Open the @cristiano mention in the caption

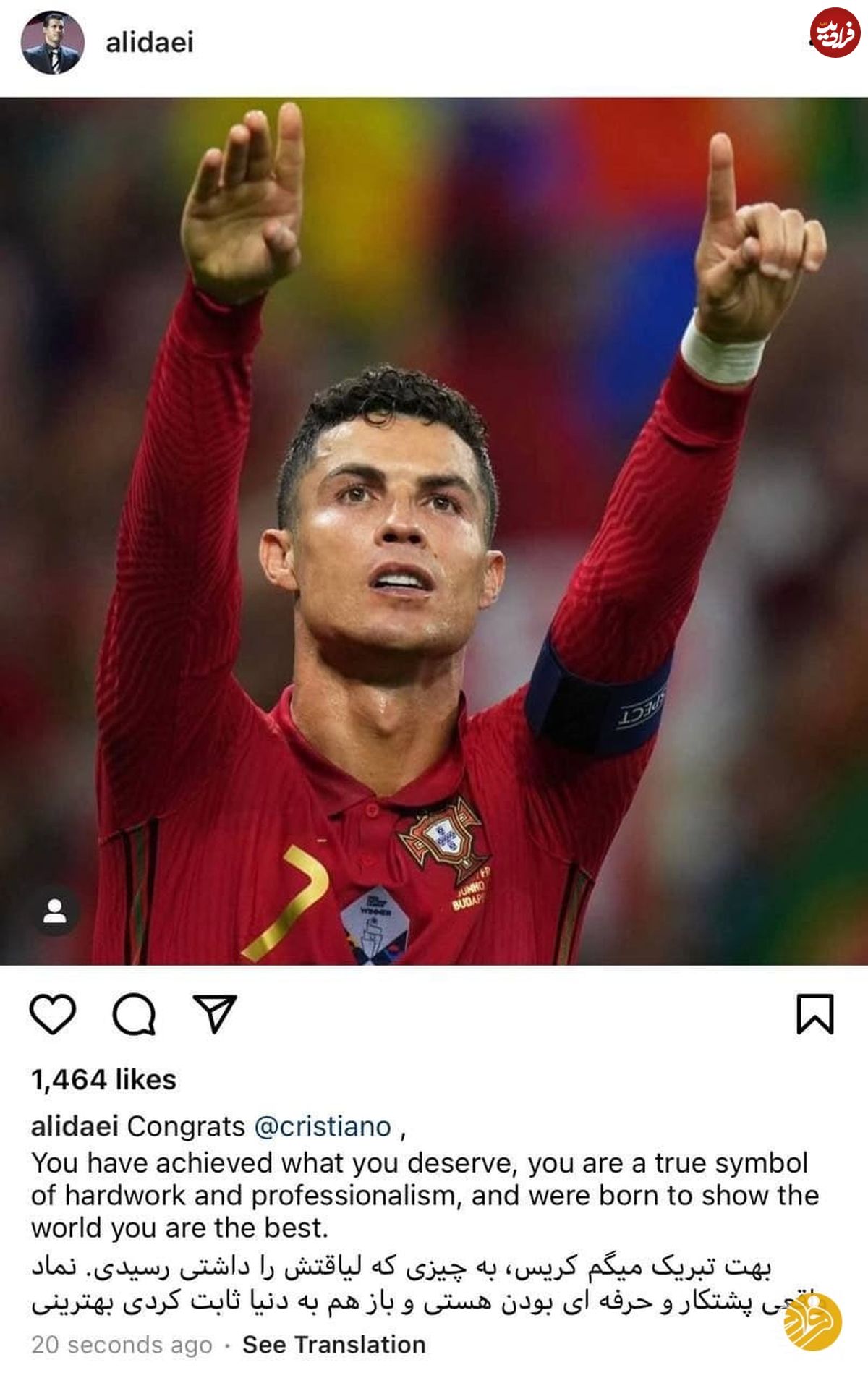coord(323,1126)
